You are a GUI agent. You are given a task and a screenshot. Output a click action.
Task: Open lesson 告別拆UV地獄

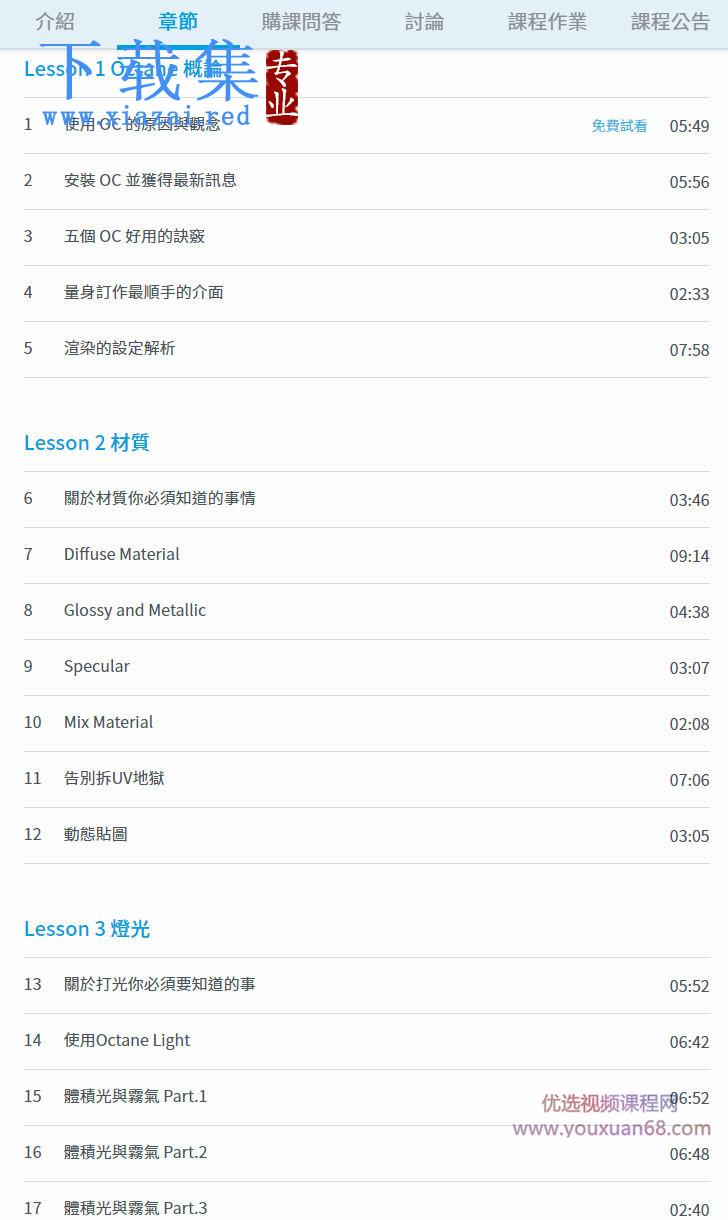point(367,779)
